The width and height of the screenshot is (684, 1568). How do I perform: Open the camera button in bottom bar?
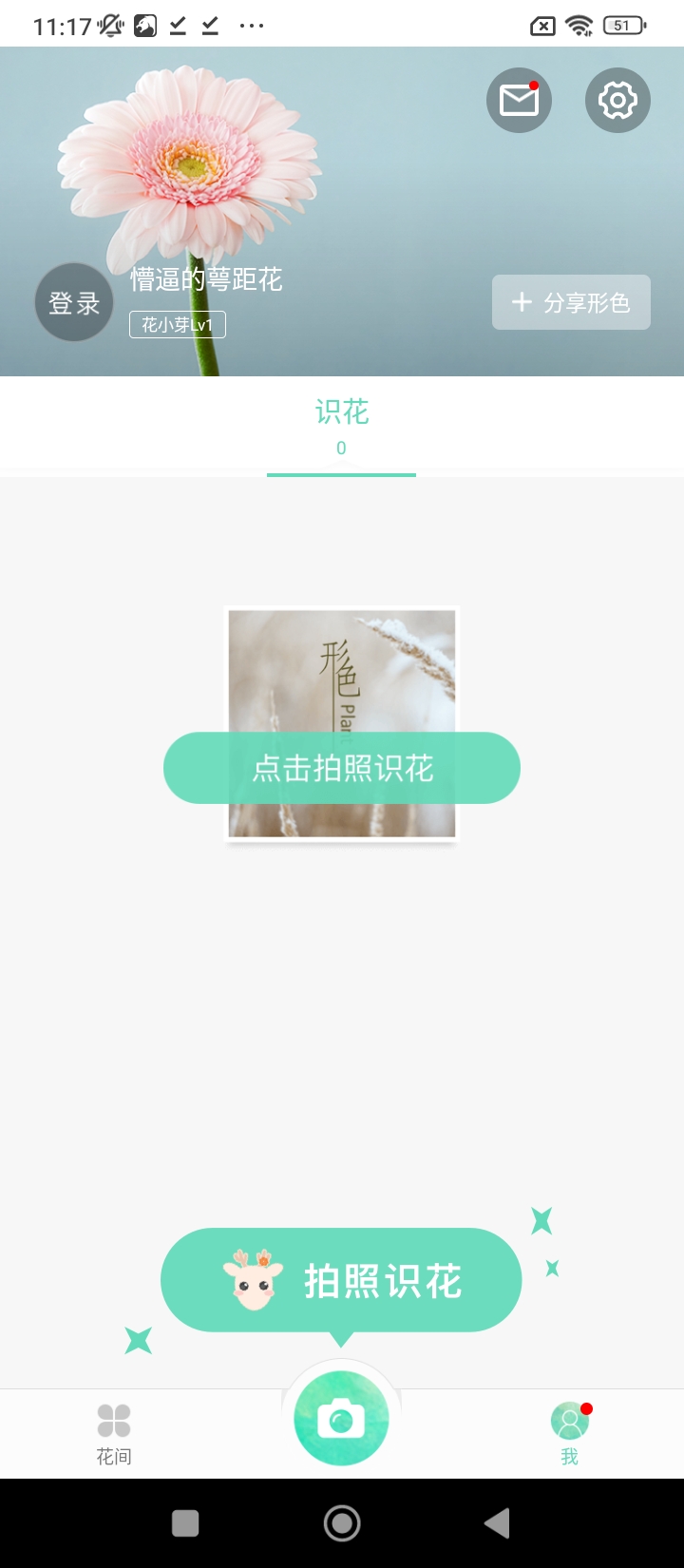[341, 1420]
